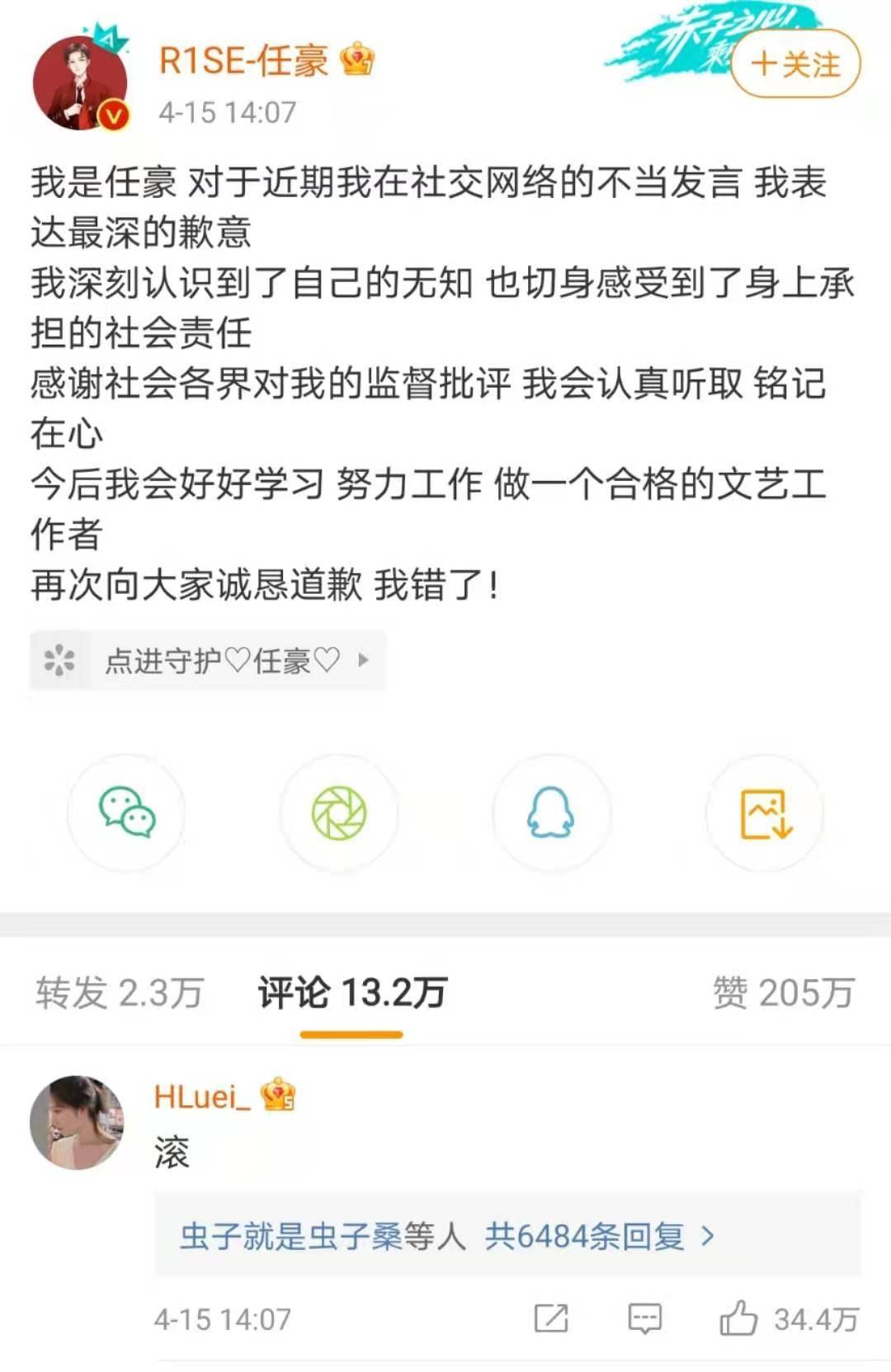Open HLuei_'s profile avatar
The height and width of the screenshot is (1372, 891).
point(77,1122)
